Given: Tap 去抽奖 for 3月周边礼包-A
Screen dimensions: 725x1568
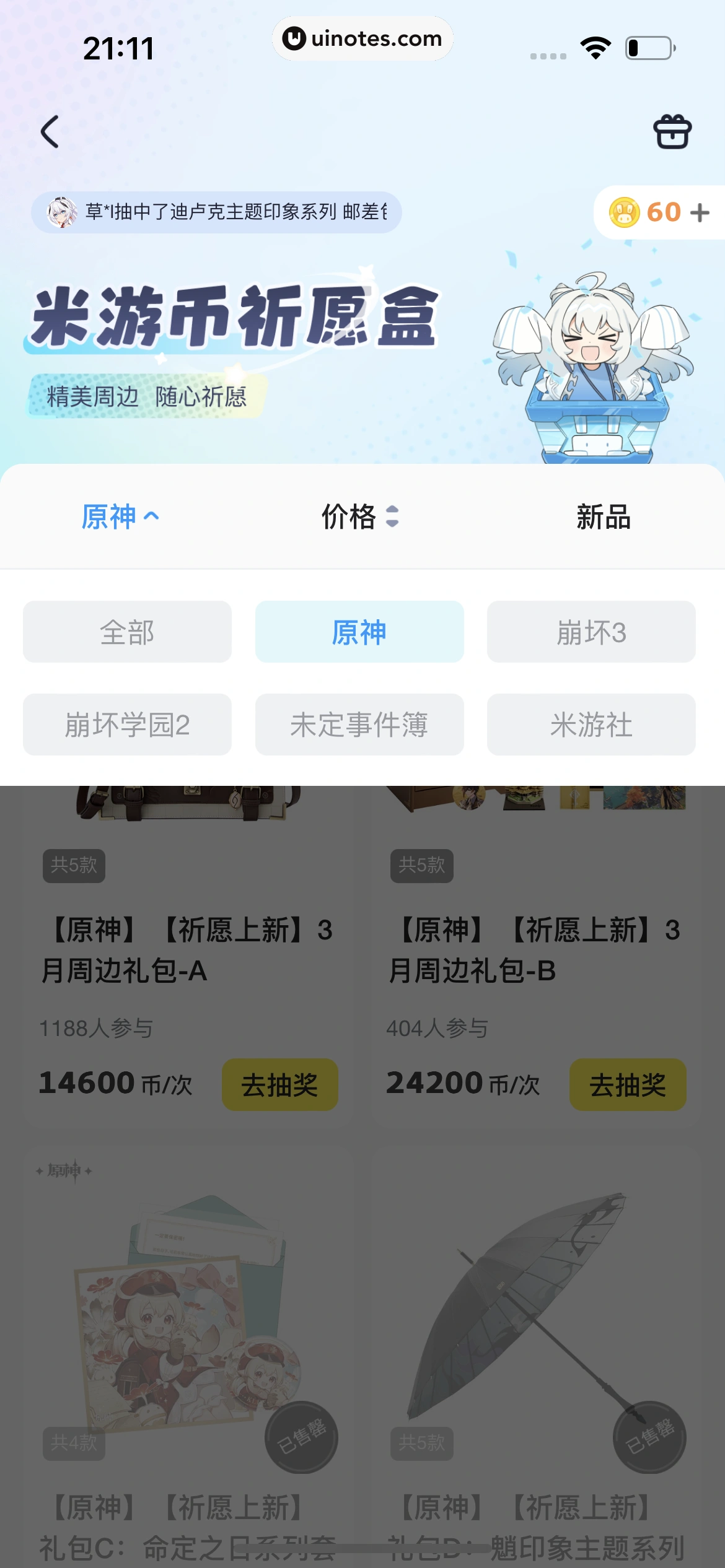Looking at the screenshot, I should (280, 1084).
